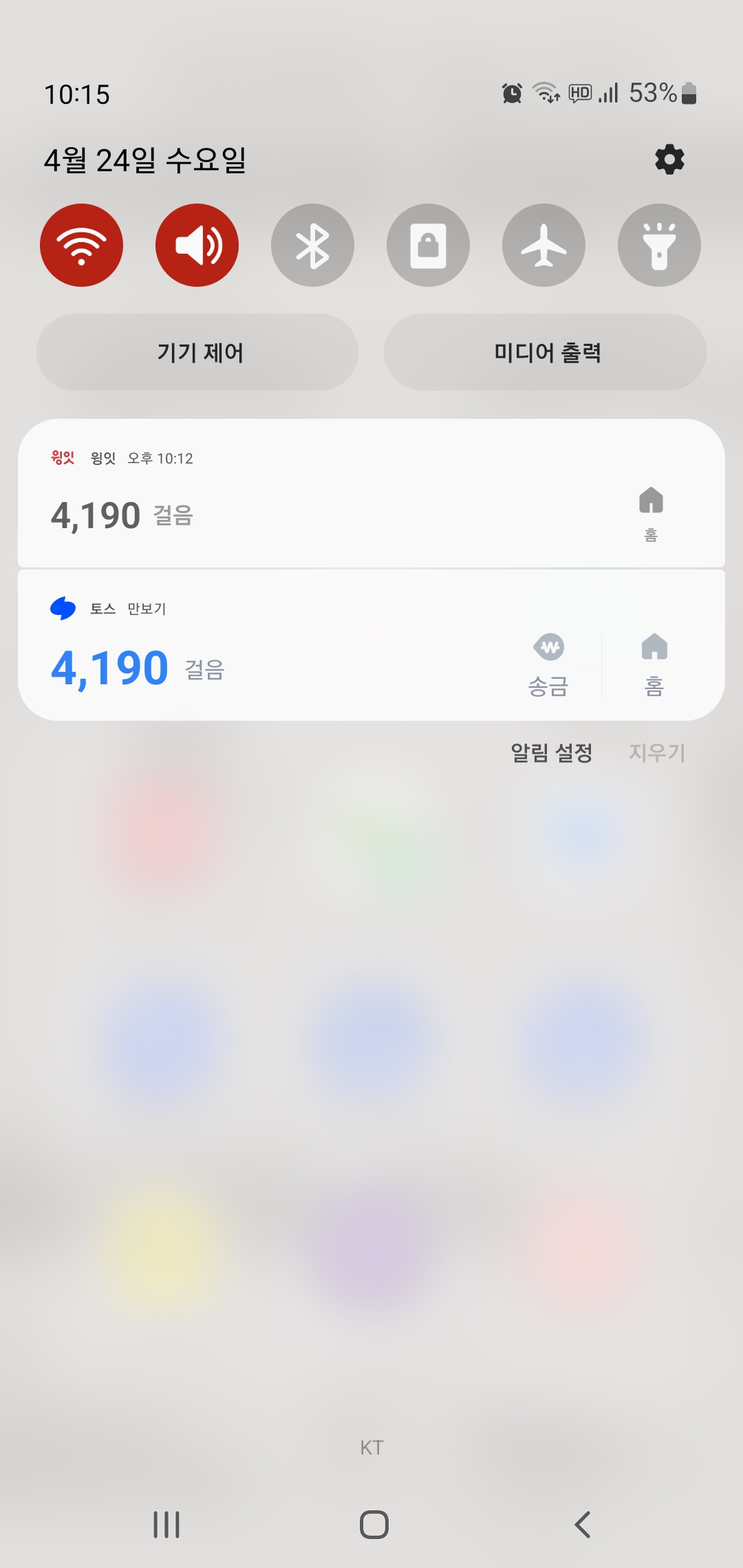Turn off the Wi-Fi quick toggle
The height and width of the screenshot is (1568, 743).
82,246
